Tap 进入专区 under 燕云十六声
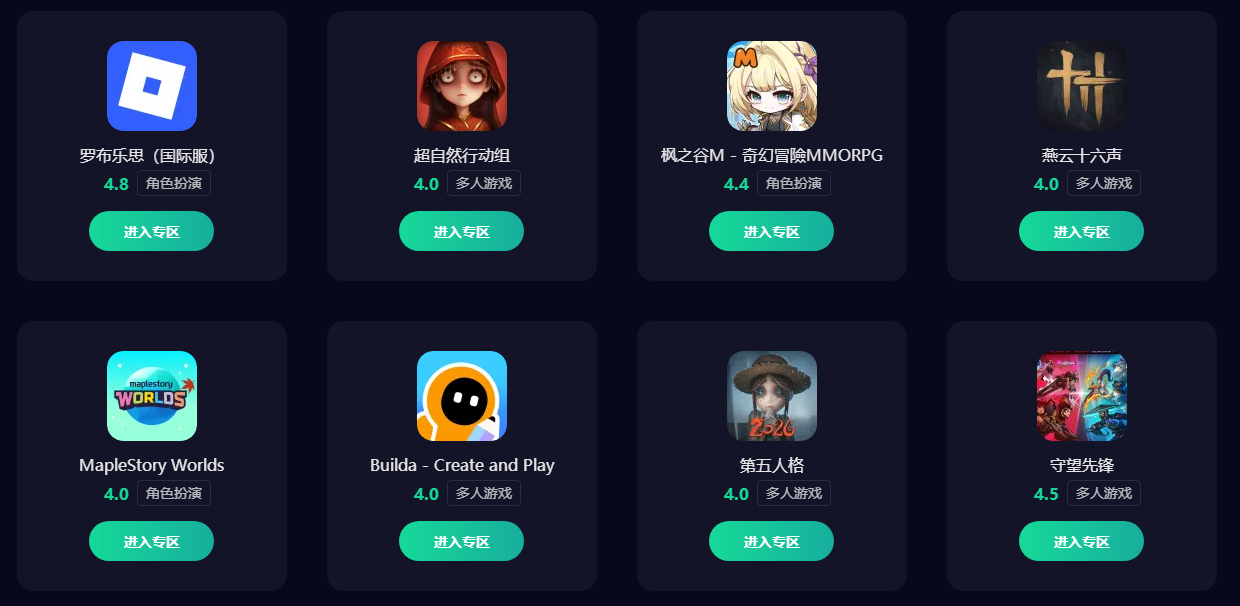The width and height of the screenshot is (1240, 606). (1081, 231)
